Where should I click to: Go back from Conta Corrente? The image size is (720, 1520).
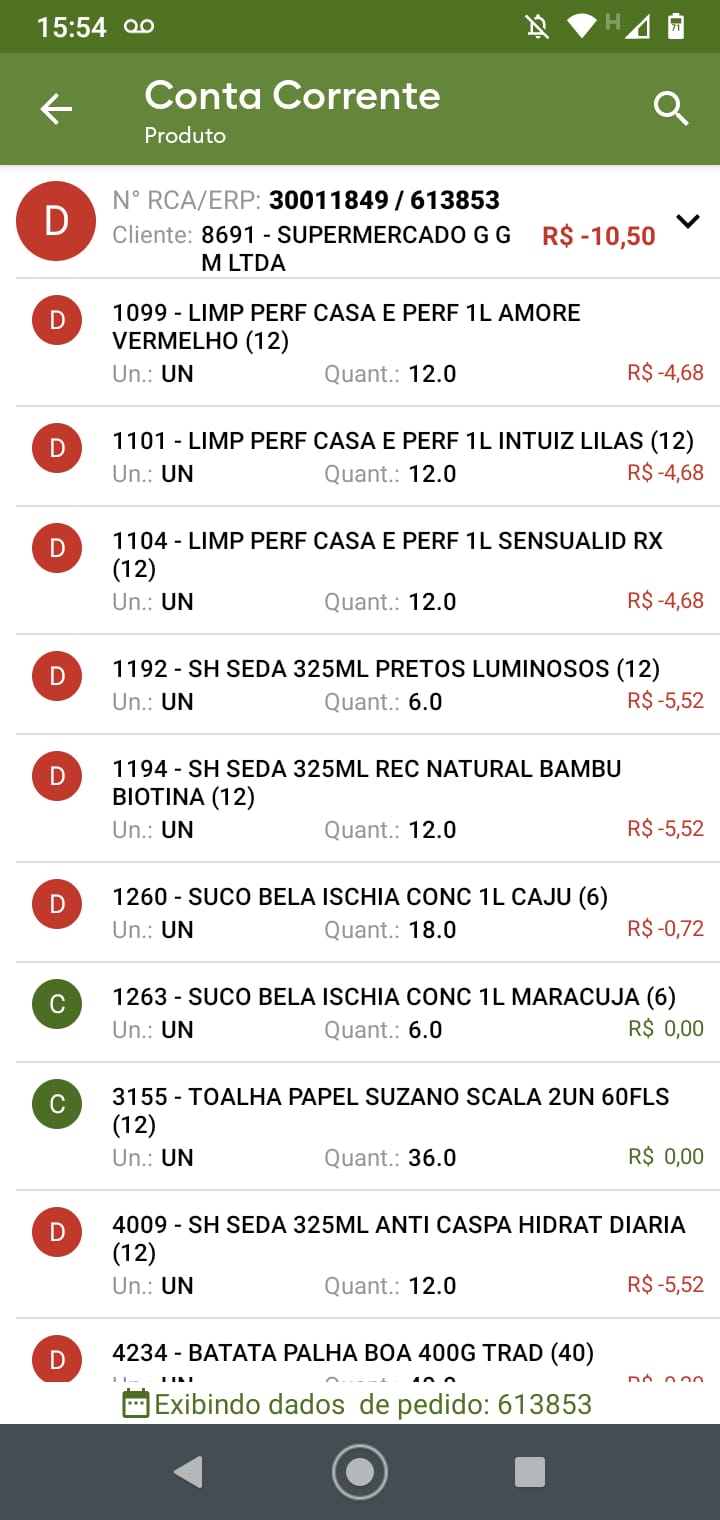click(56, 109)
